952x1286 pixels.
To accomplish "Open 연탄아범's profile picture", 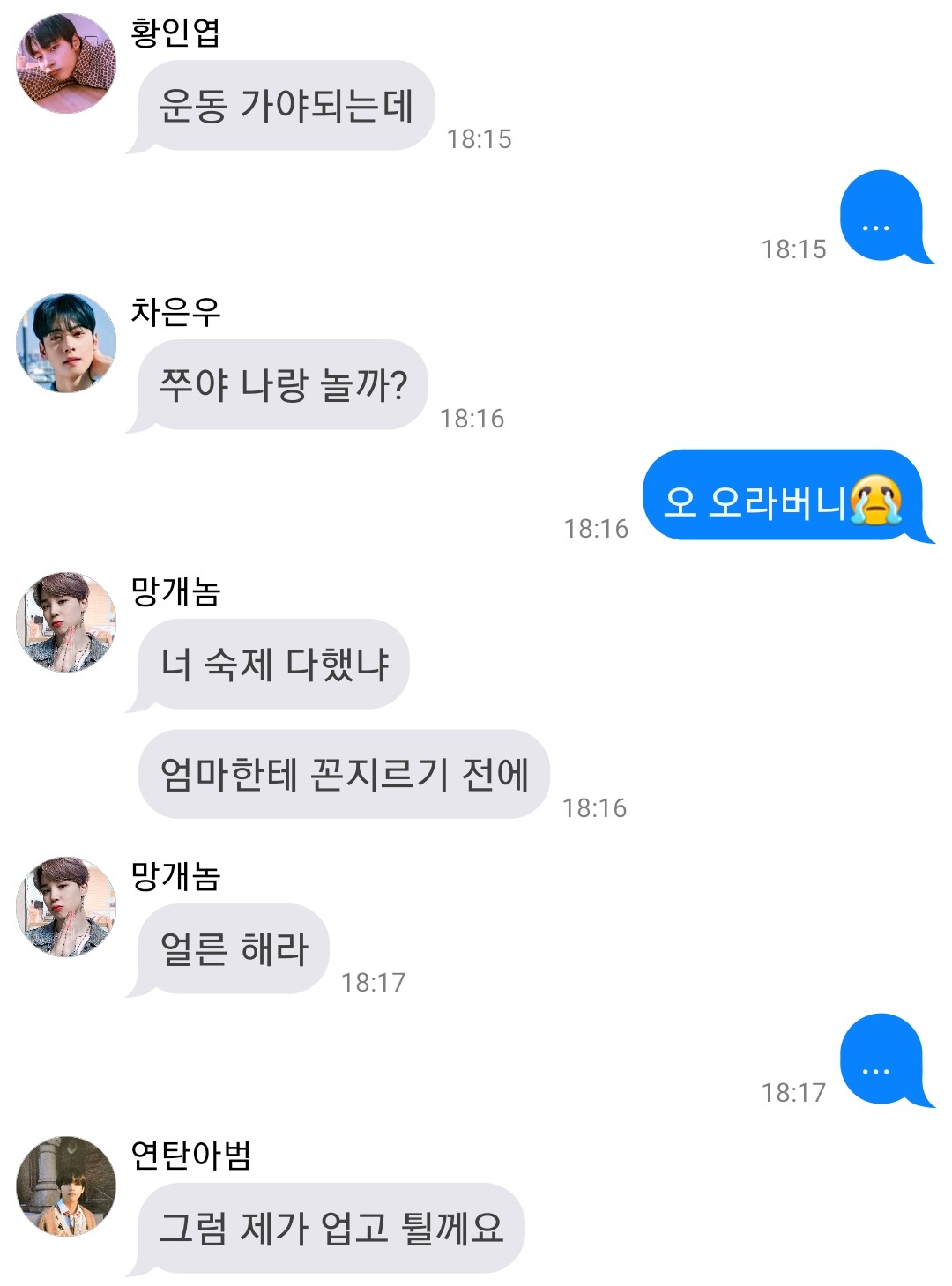I will coord(66,1186).
